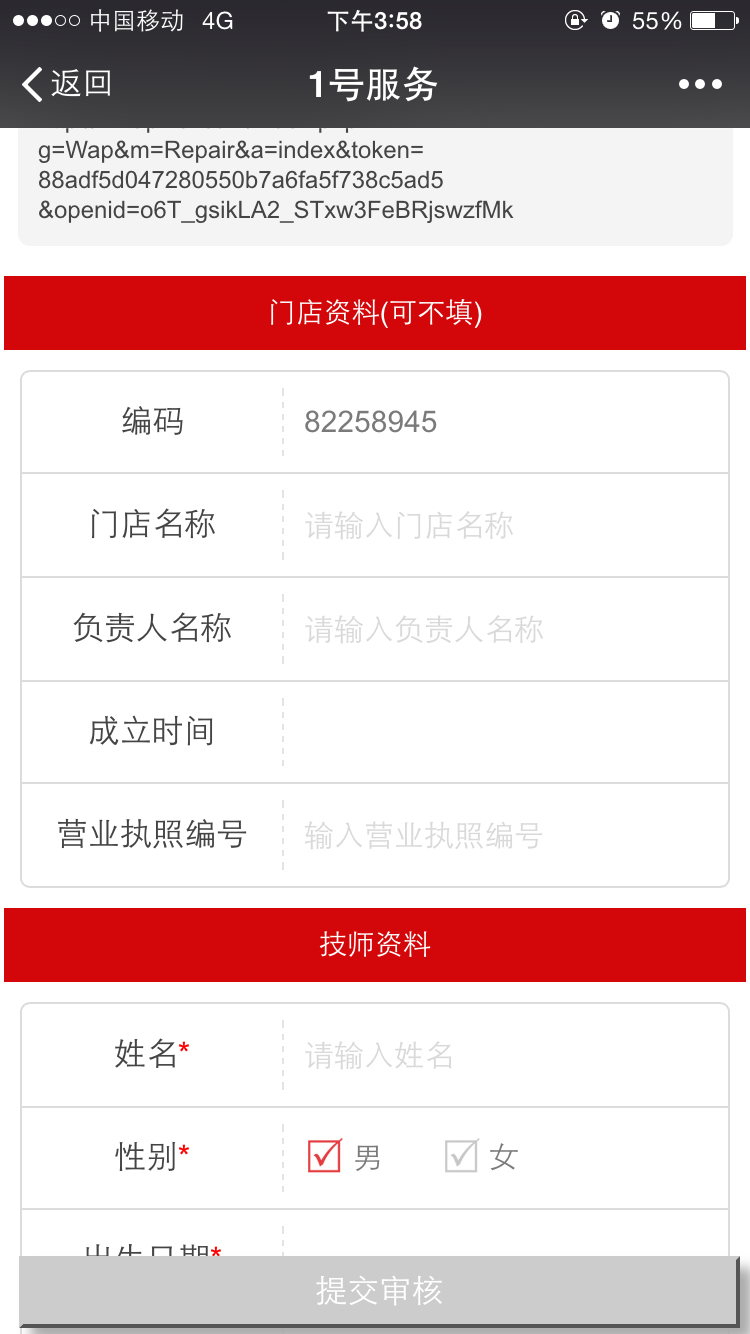
Task: Focus the 营业执照编号 input field
Action: click(x=505, y=835)
